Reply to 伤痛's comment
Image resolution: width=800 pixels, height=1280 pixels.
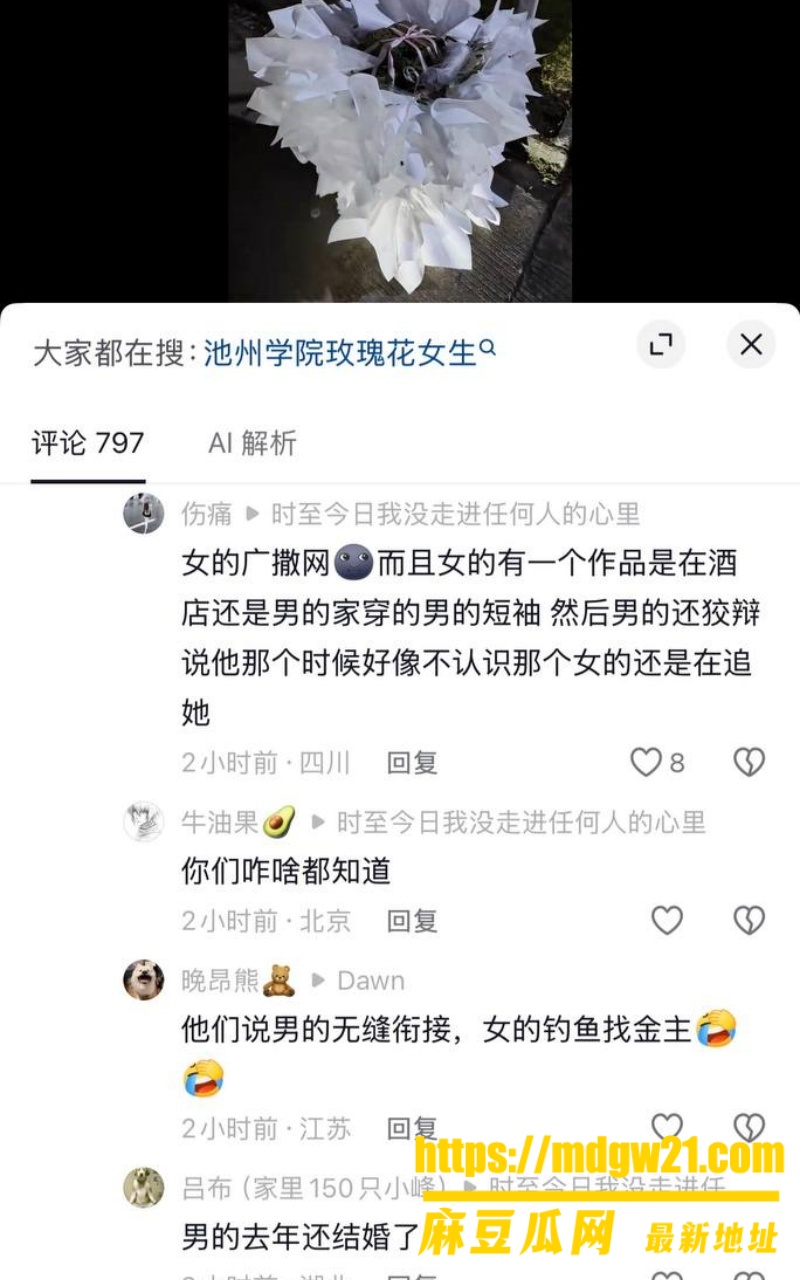412,763
